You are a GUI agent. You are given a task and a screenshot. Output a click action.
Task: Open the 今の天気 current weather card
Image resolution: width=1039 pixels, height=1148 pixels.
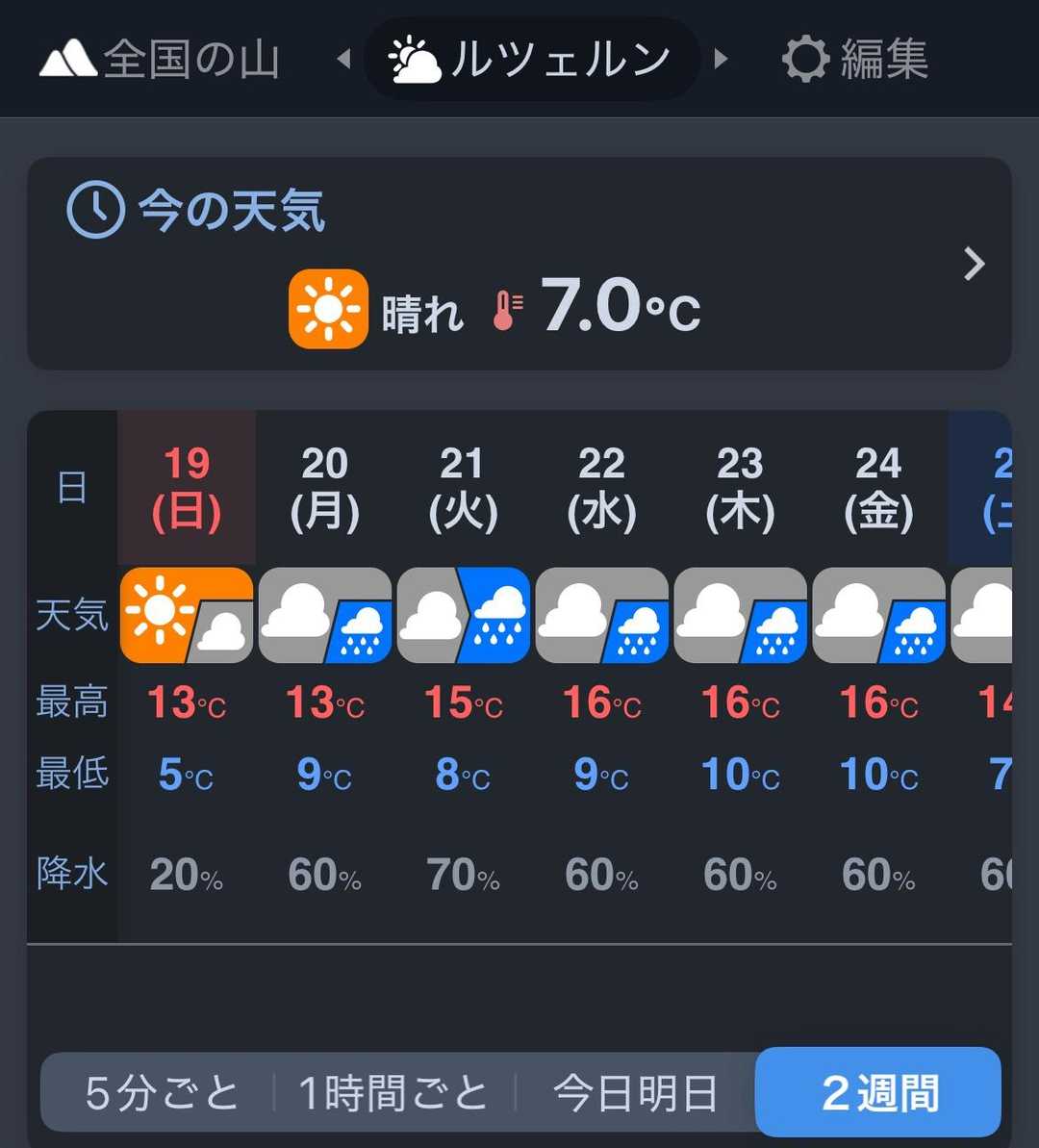click(519, 264)
